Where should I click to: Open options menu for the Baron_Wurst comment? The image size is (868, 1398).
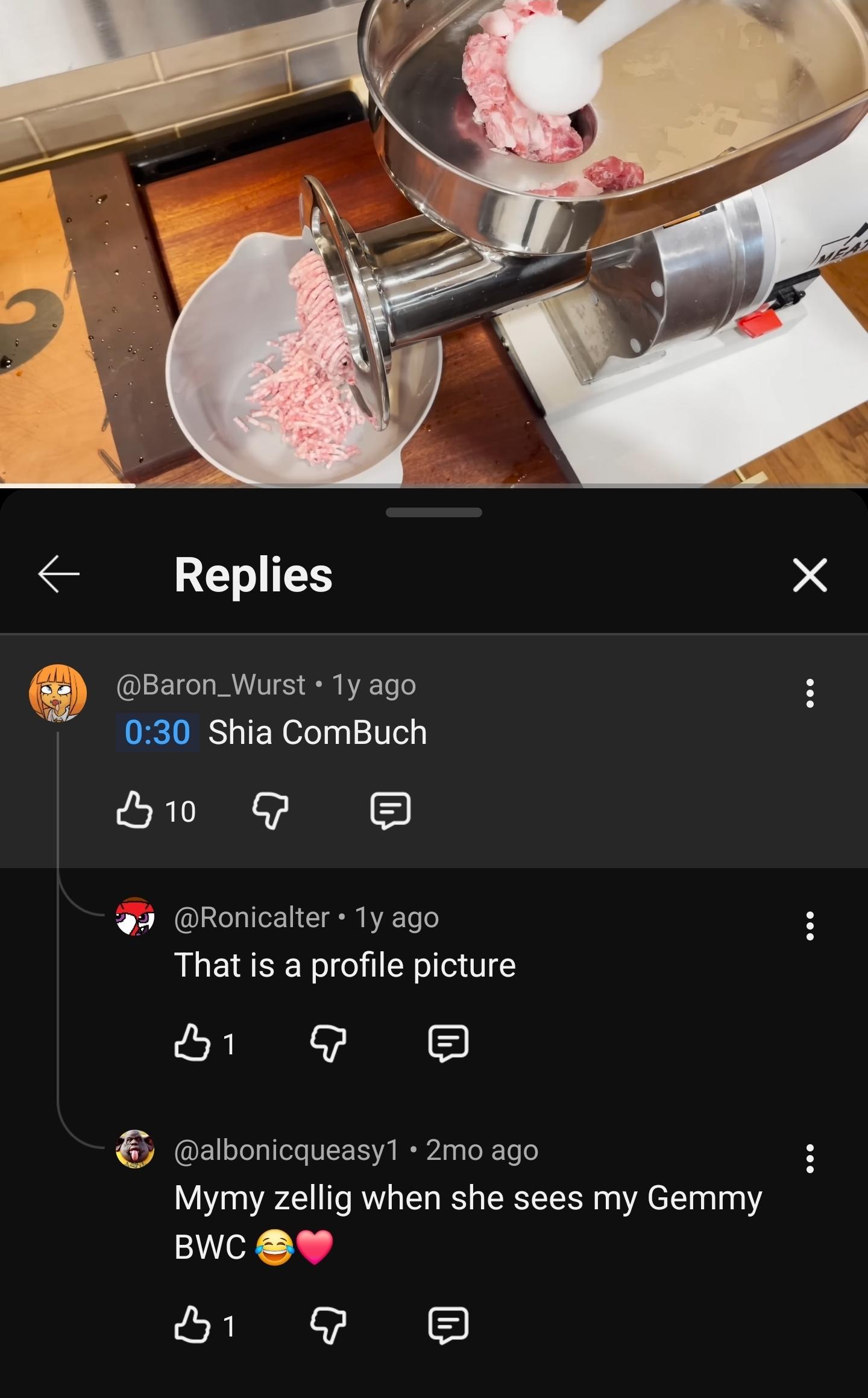point(810,693)
